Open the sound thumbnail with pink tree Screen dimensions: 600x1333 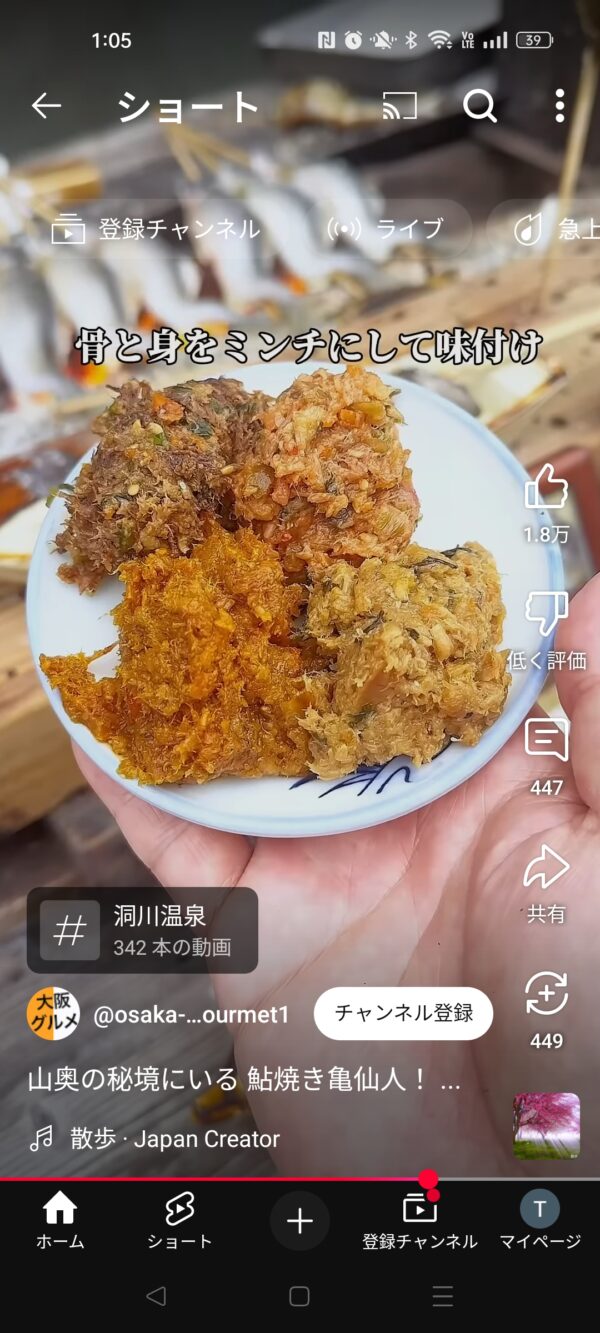click(546, 1126)
